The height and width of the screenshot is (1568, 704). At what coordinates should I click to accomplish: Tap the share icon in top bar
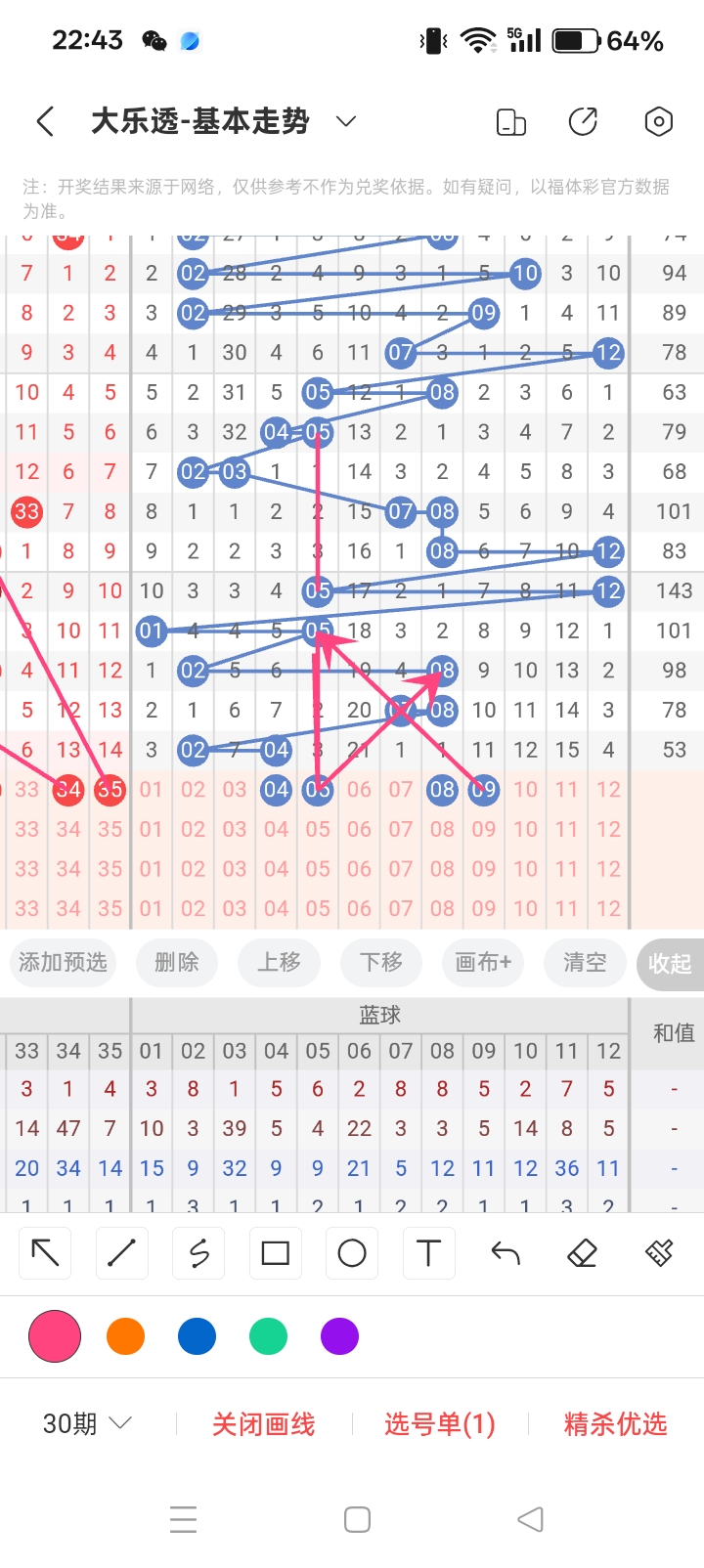pyautogui.click(x=584, y=121)
